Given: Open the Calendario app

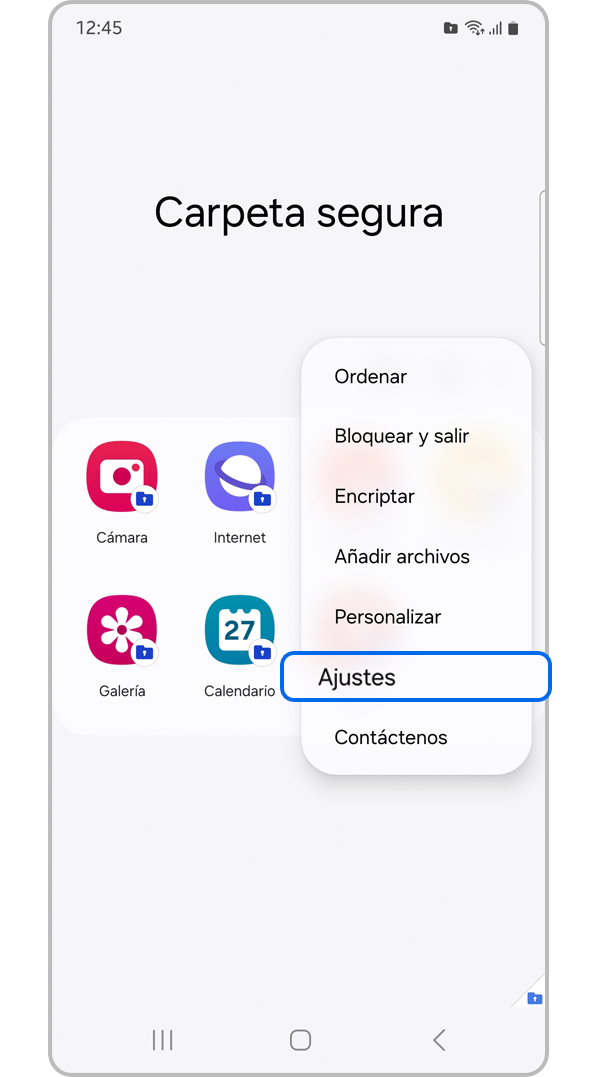Looking at the screenshot, I should point(240,631).
